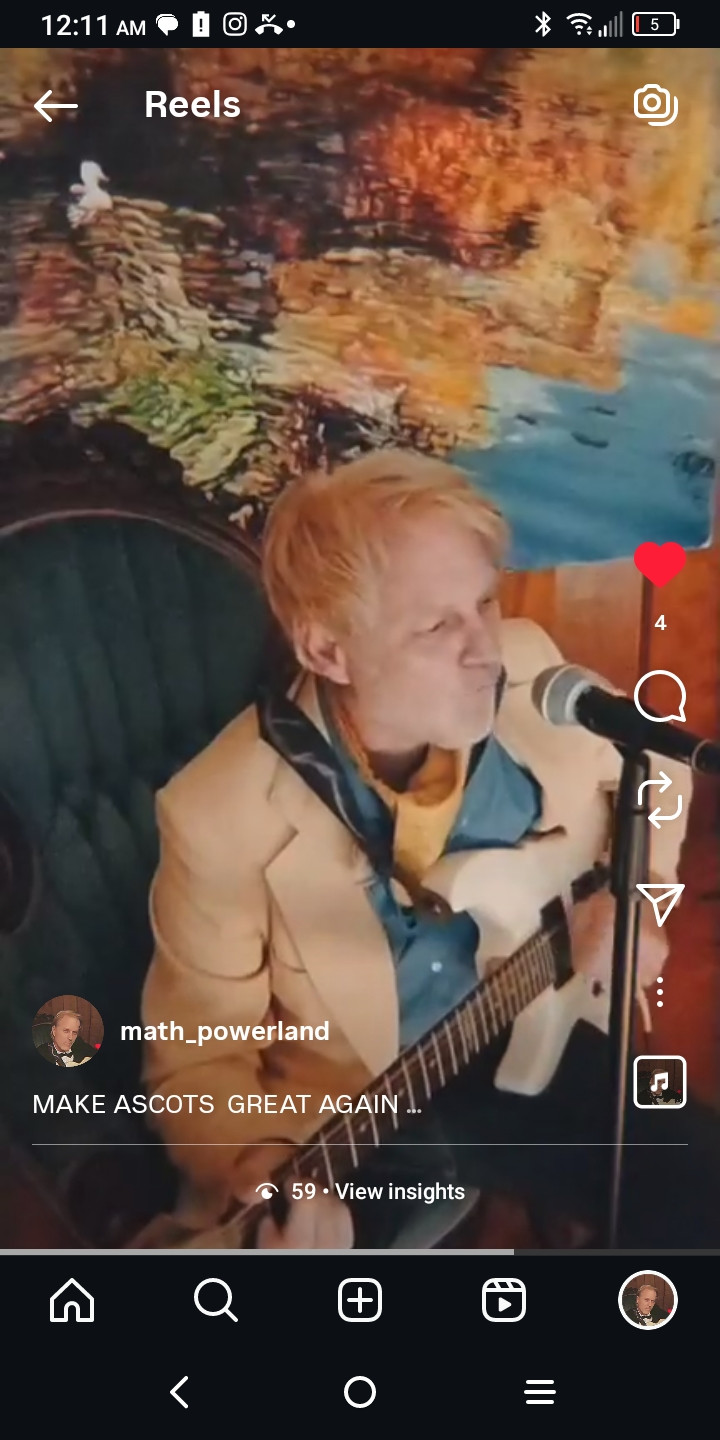Tap the remix icon for this reel
This screenshot has width=720, height=1440.
click(x=660, y=800)
